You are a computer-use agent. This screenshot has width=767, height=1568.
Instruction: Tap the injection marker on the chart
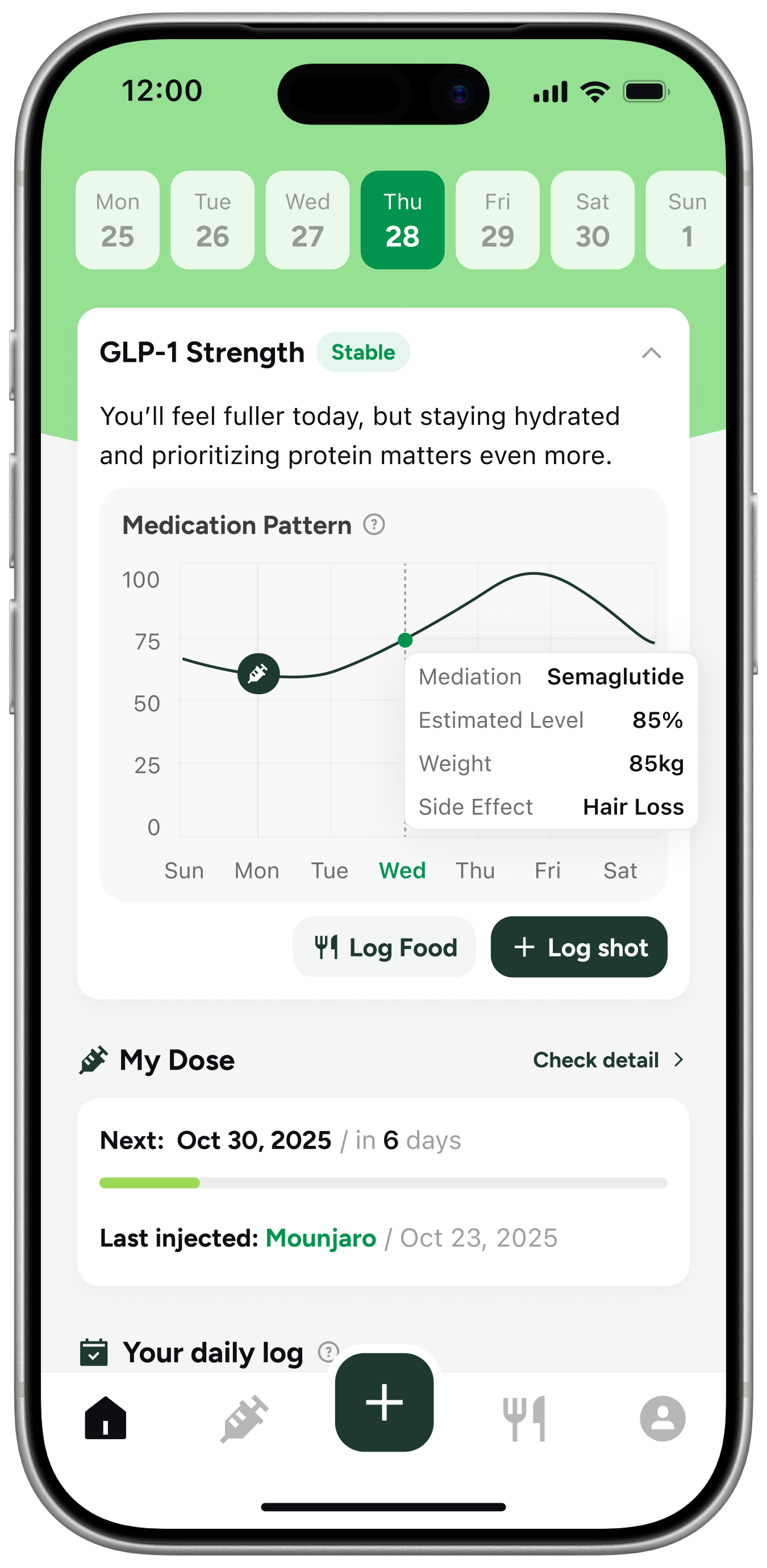(x=258, y=674)
